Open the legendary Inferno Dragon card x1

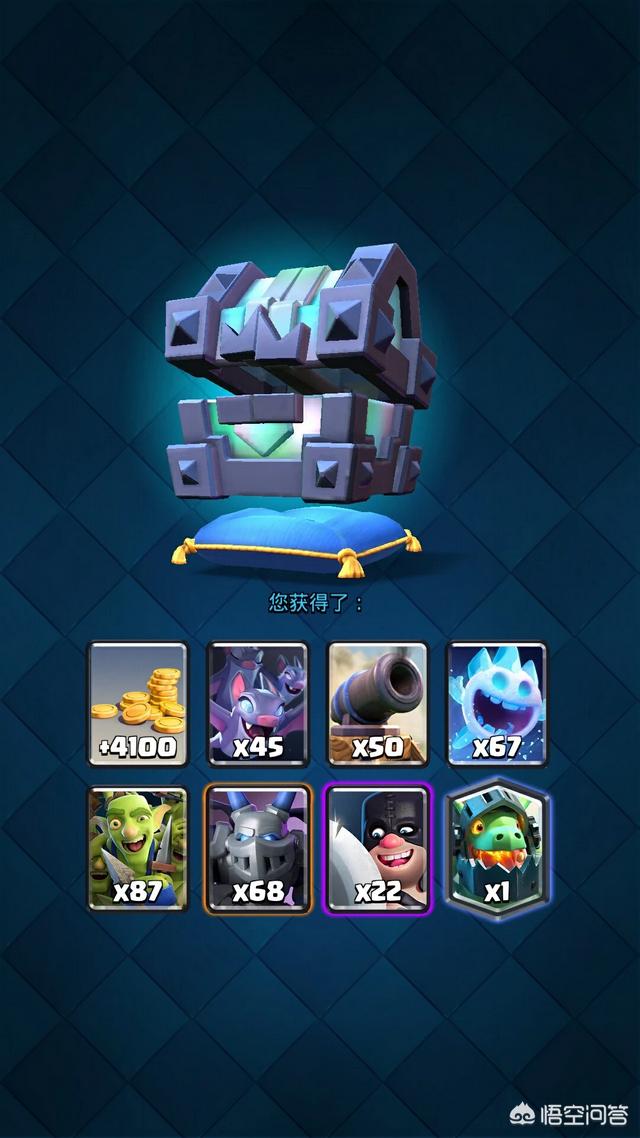click(497, 848)
